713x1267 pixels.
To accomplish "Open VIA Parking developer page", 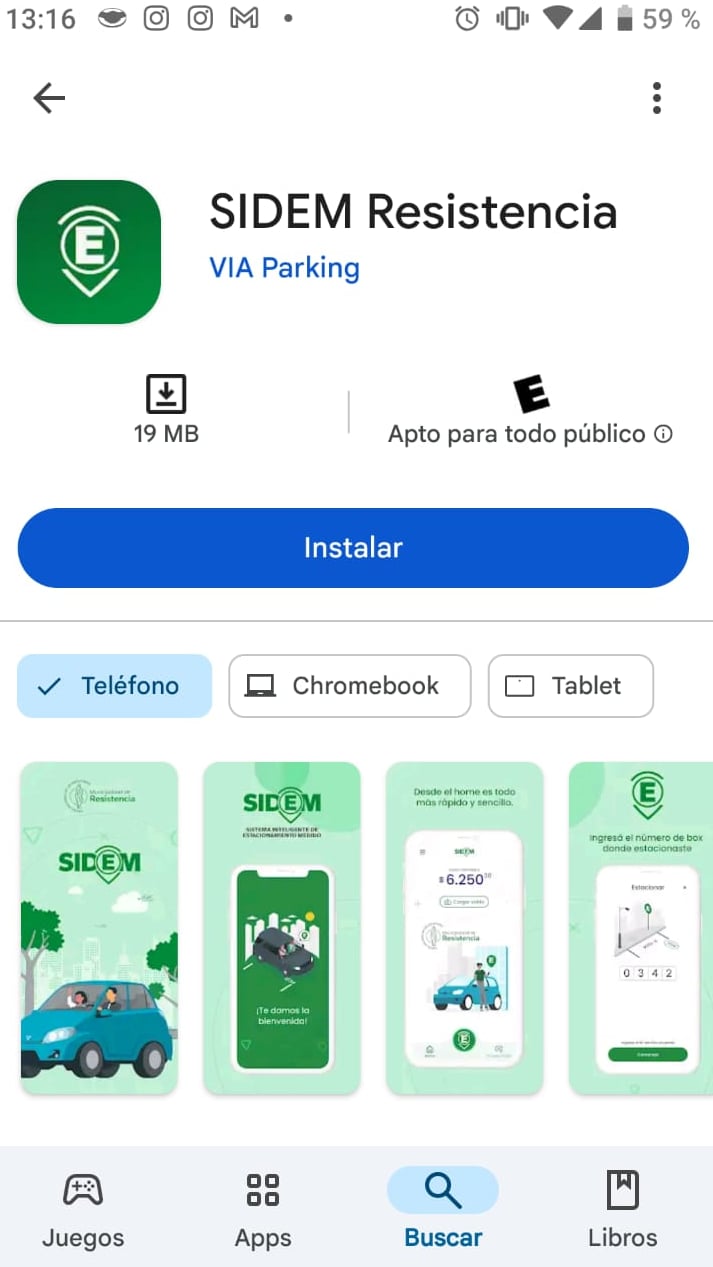I will click(x=284, y=268).
